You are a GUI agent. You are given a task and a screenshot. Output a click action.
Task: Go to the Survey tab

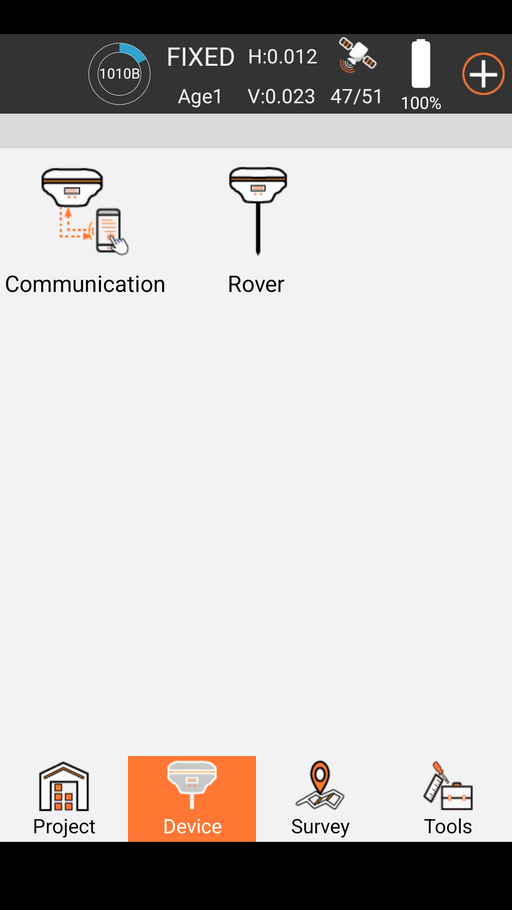click(320, 799)
